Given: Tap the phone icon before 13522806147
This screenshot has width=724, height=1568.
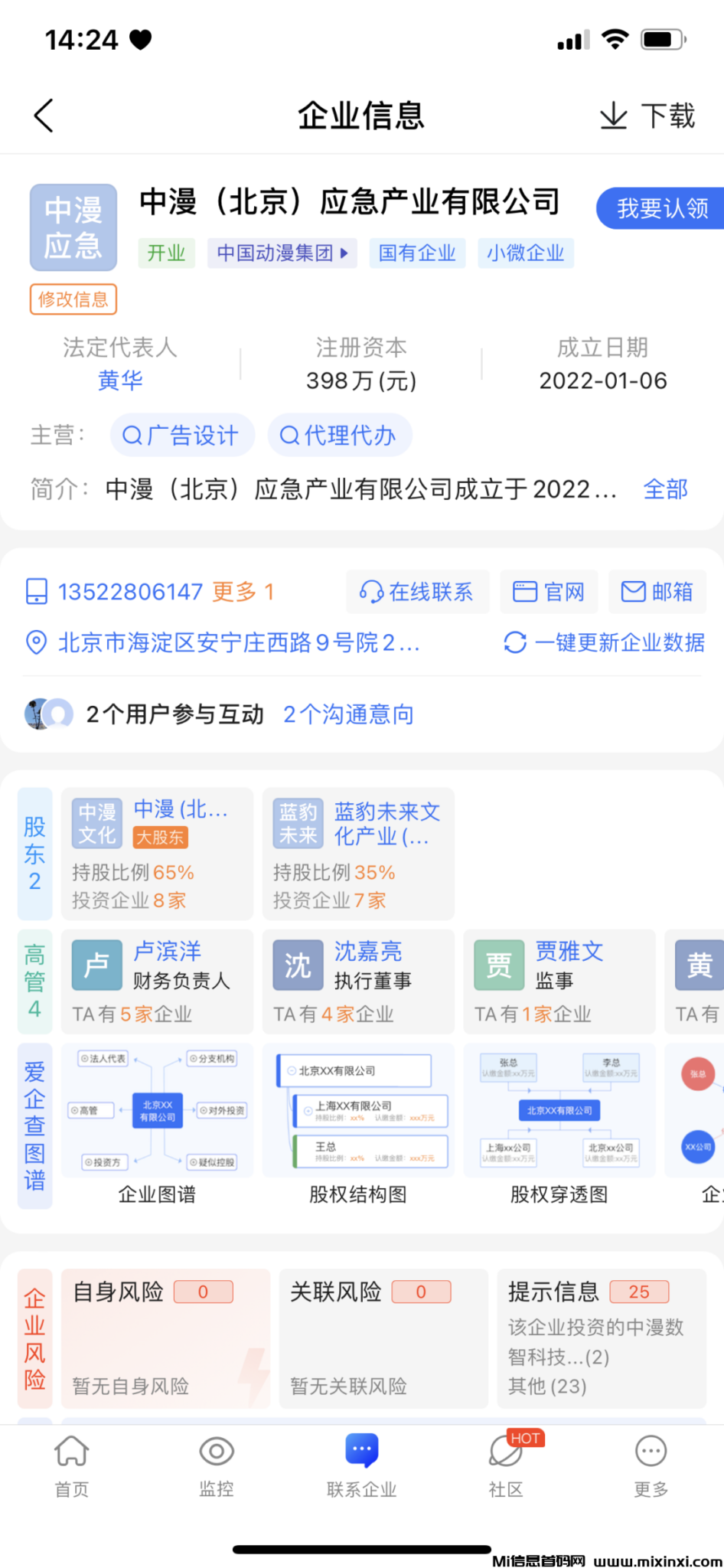Looking at the screenshot, I should [x=36, y=592].
